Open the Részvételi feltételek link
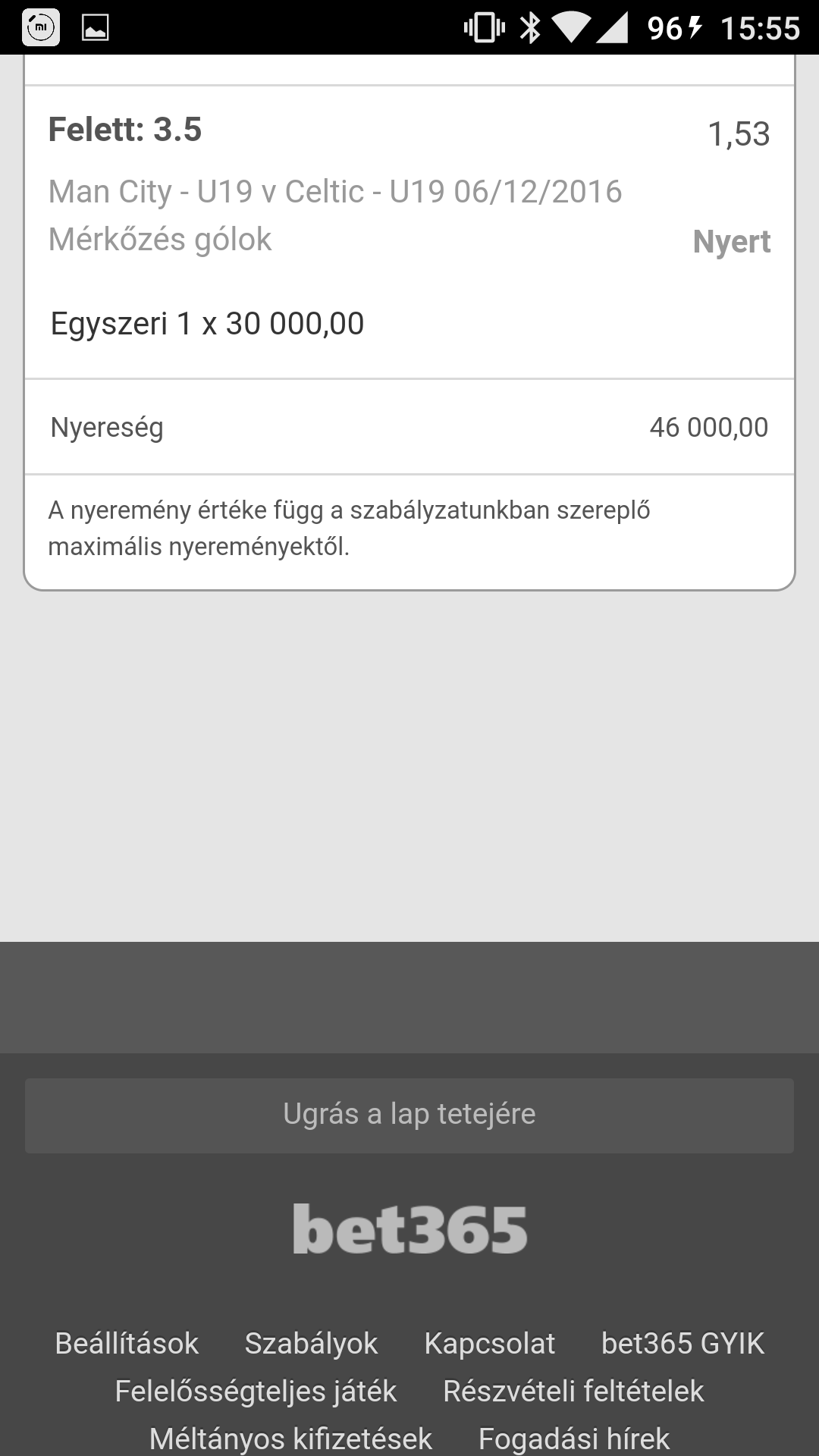The height and width of the screenshot is (1456, 819). pos(573,1392)
